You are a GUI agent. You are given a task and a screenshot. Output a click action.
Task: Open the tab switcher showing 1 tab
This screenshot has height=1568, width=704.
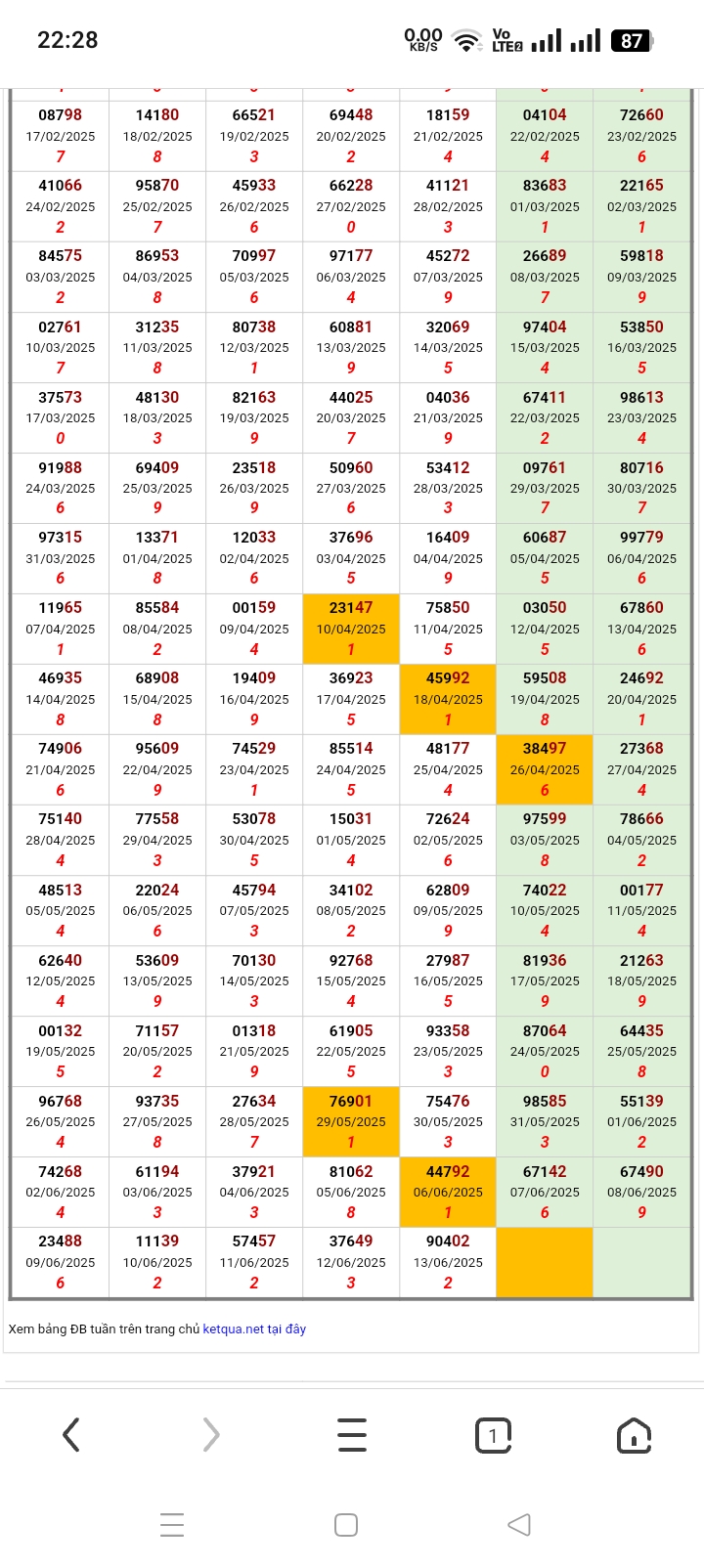coord(493,1434)
